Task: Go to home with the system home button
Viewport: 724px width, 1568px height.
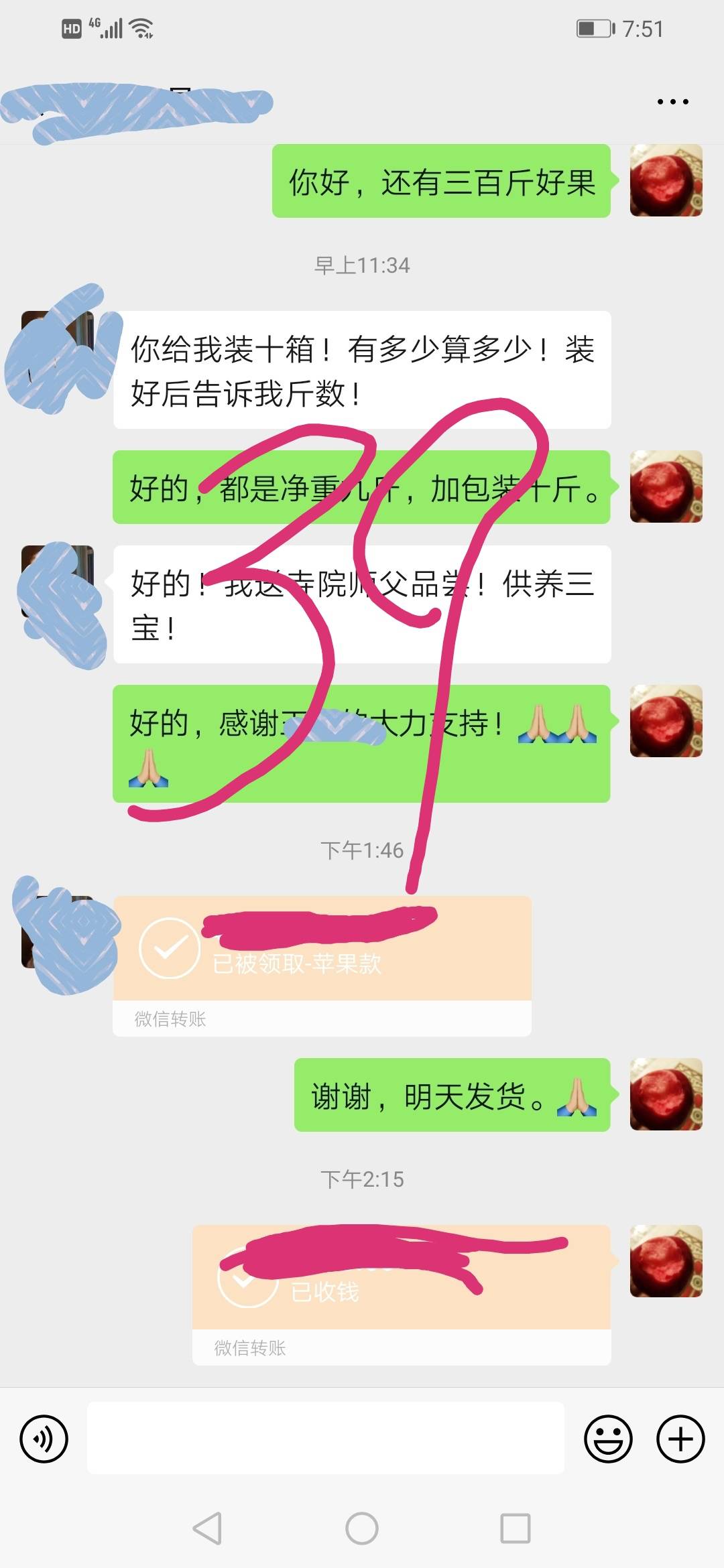Action: coord(362,1528)
